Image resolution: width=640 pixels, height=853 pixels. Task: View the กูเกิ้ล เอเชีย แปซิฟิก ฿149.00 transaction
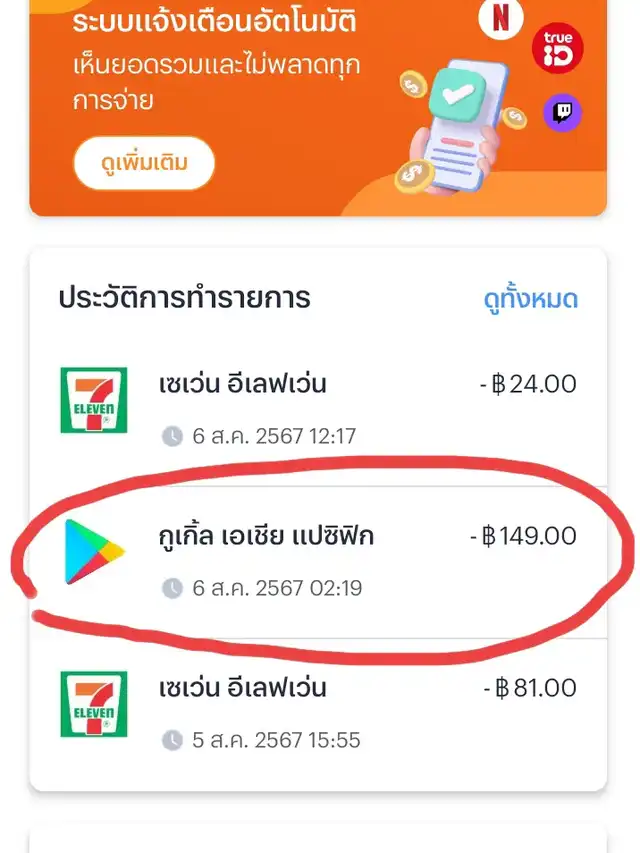[318, 561]
